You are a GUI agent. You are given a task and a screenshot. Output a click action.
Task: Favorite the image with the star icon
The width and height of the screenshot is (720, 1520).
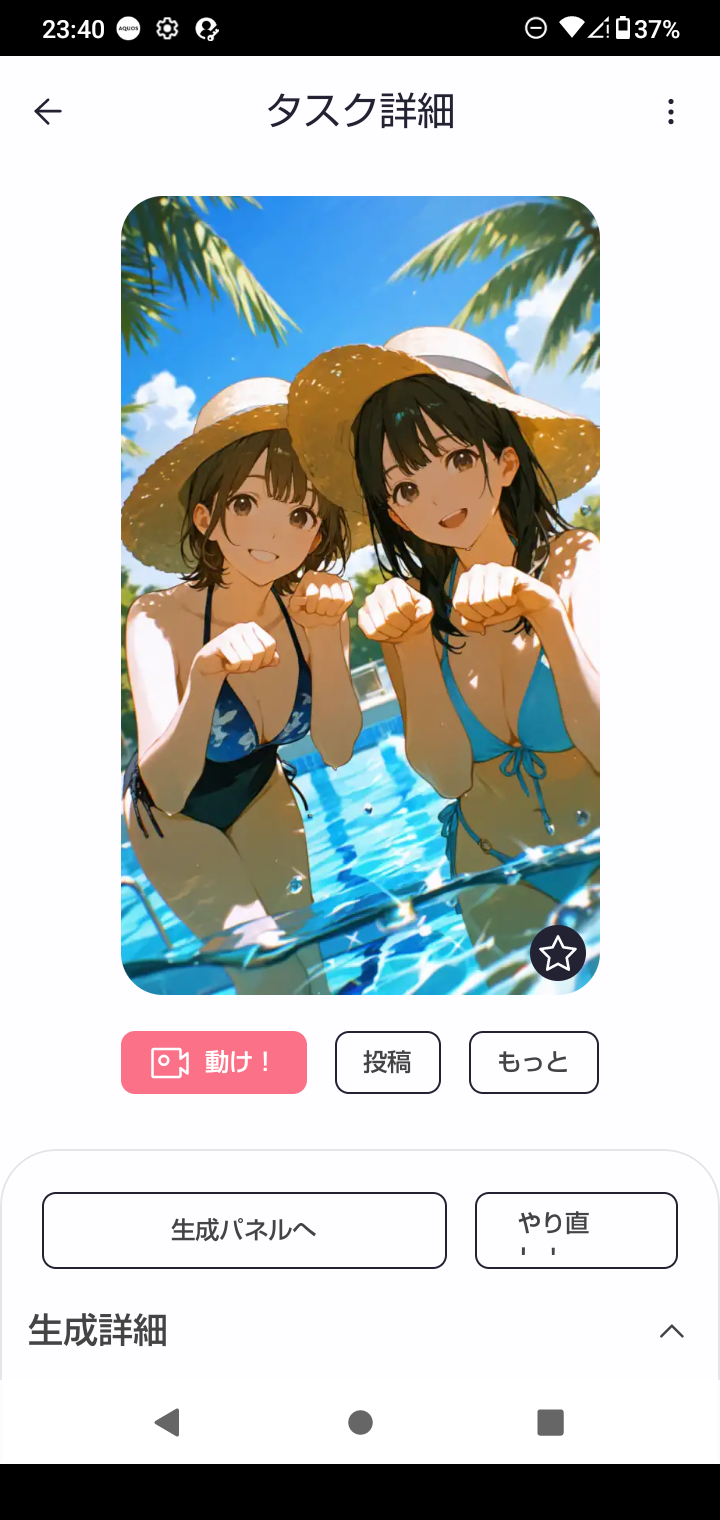click(x=557, y=953)
